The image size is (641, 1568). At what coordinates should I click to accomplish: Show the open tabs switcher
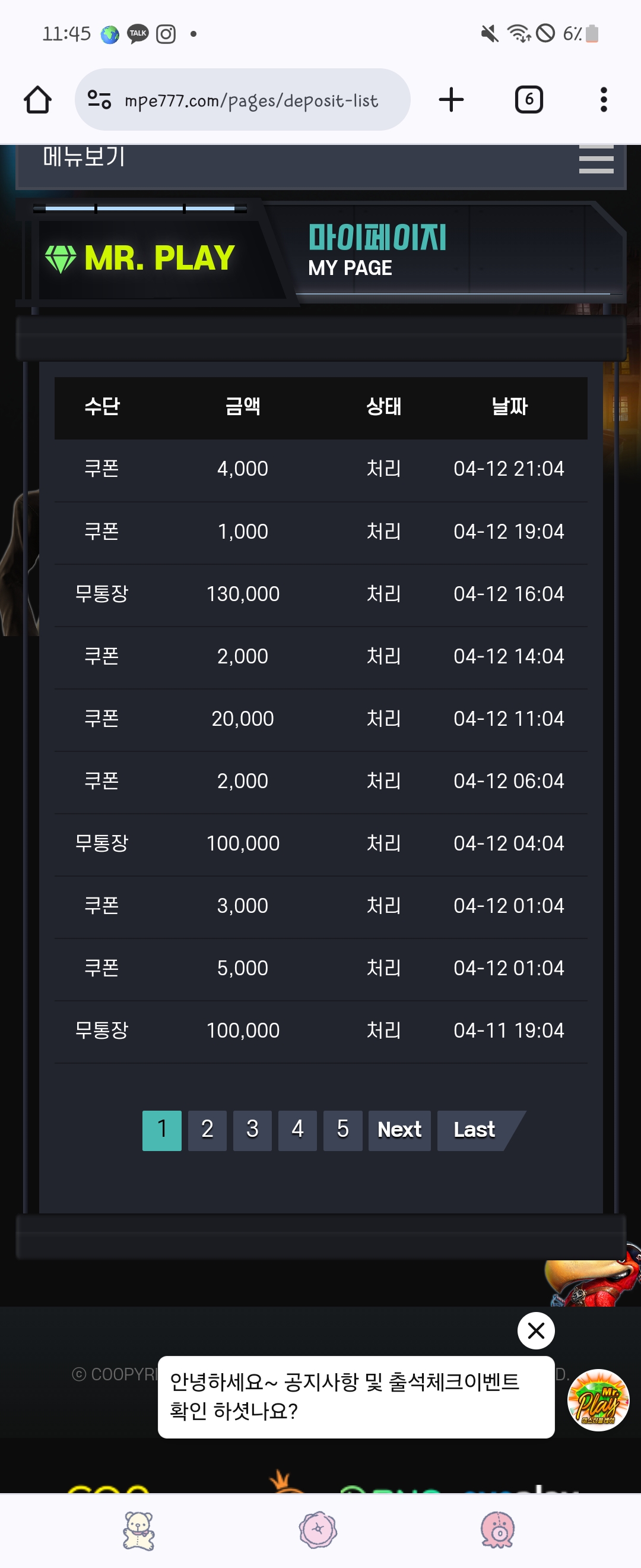(x=528, y=100)
